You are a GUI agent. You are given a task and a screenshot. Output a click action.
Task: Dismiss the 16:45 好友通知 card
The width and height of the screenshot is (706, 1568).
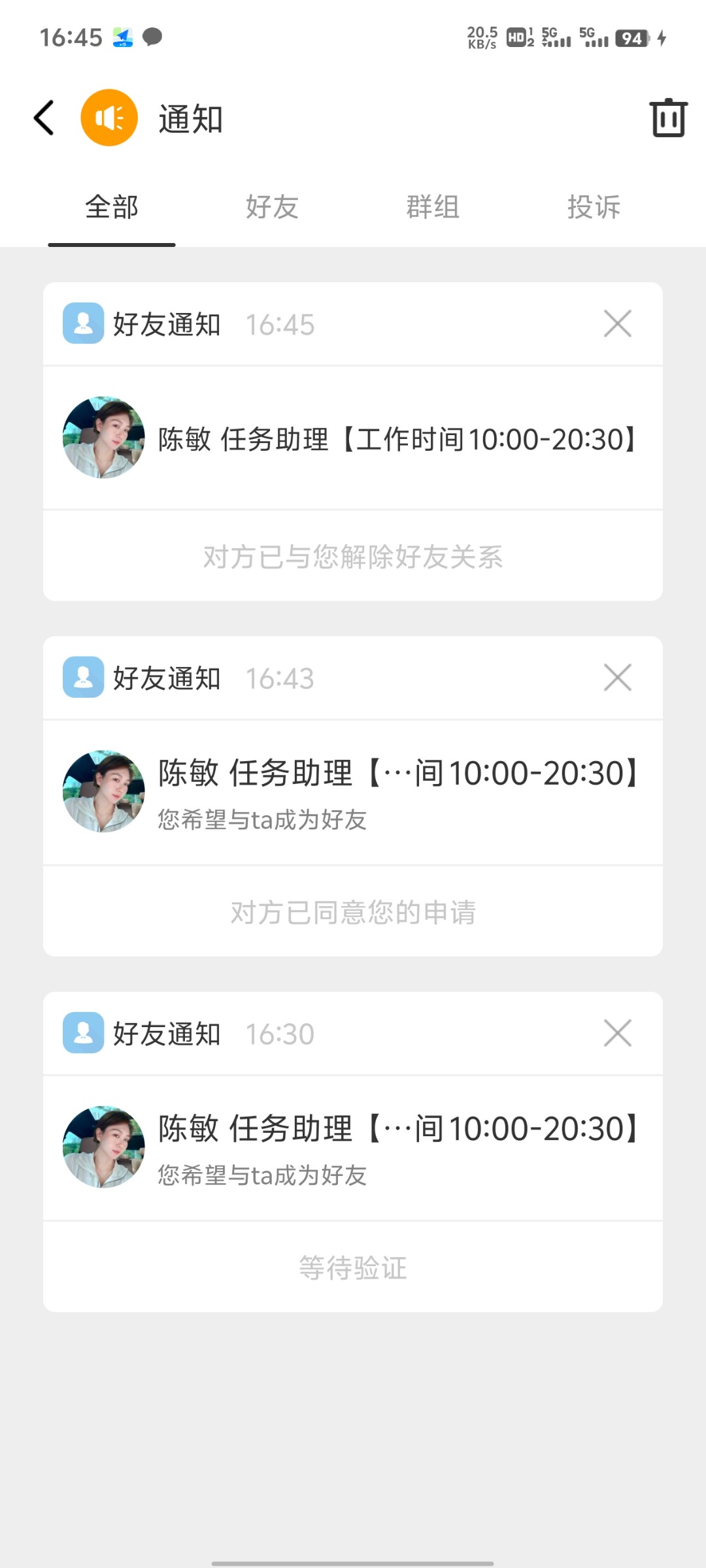pyautogui.click(x=617, y=324)
